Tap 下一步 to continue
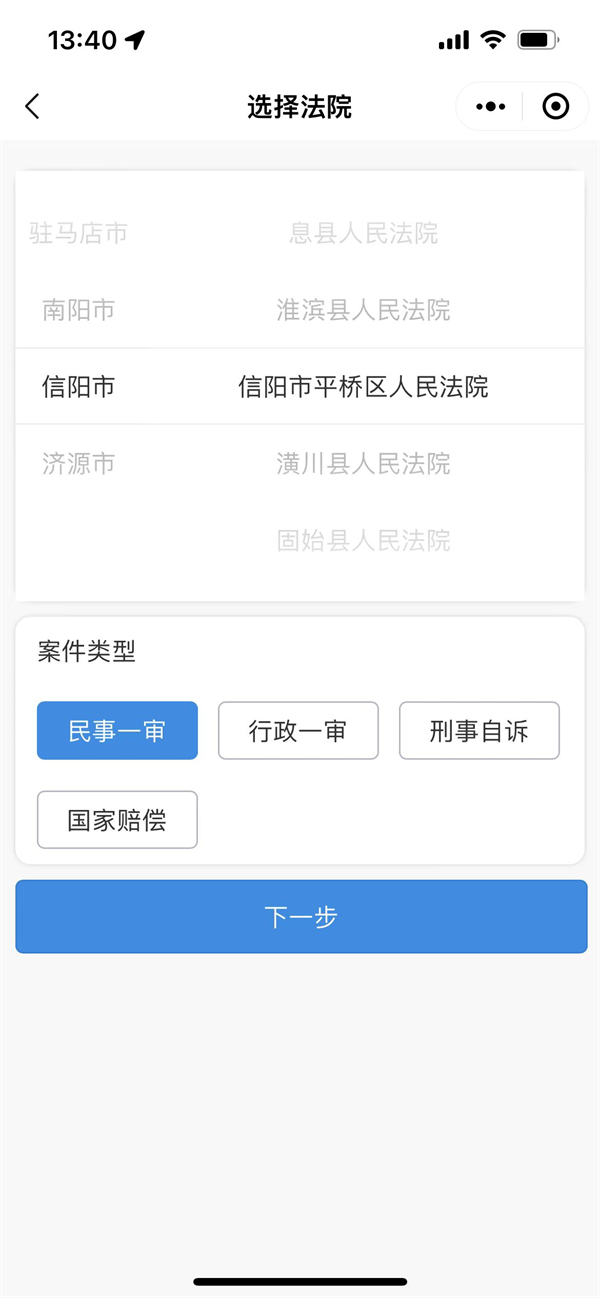The image size is (600, 1298). pyautogui.click(x=301, y=917)
